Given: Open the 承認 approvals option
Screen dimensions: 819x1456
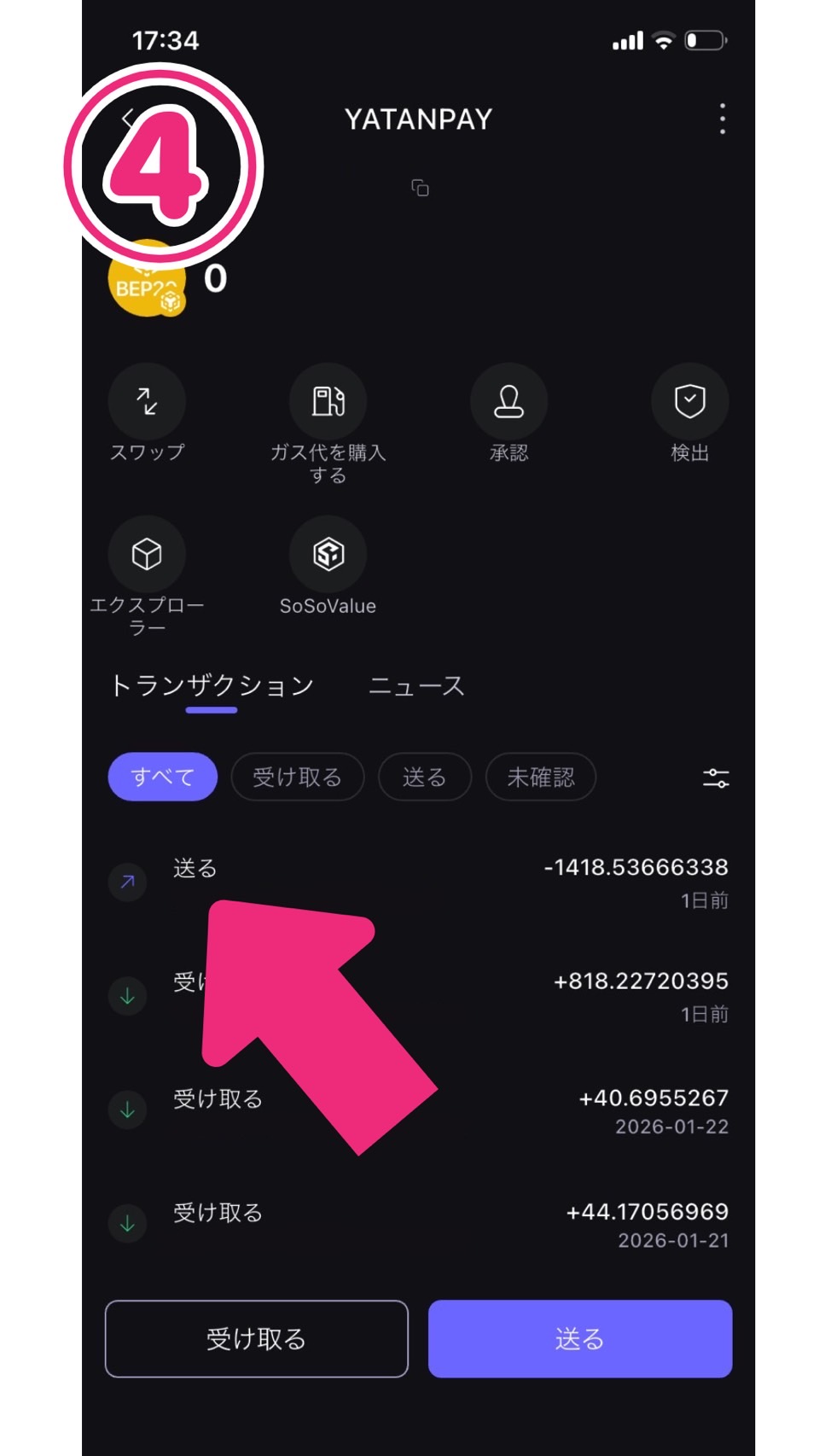Looking at the screenshot, I should (508, 402).
